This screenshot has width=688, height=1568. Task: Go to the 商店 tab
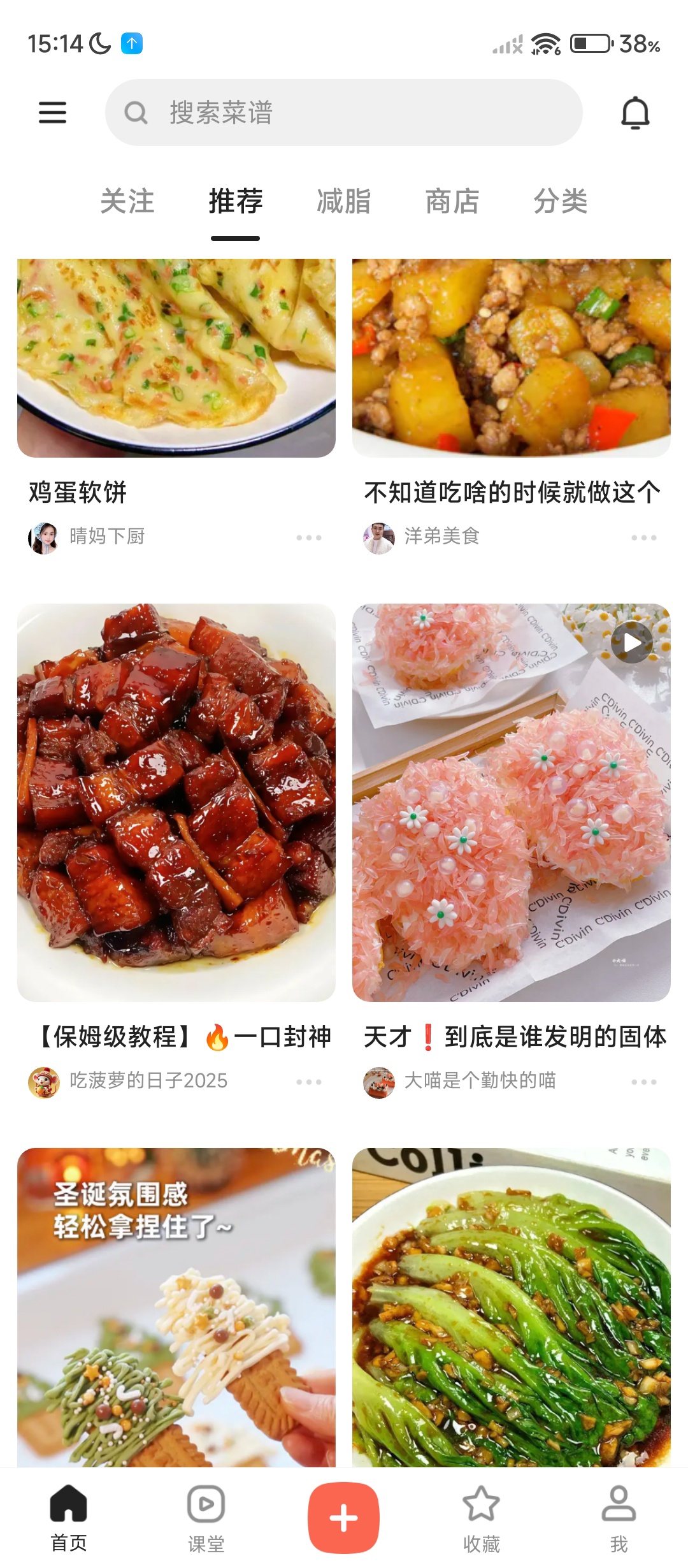[x=452, y=201]
